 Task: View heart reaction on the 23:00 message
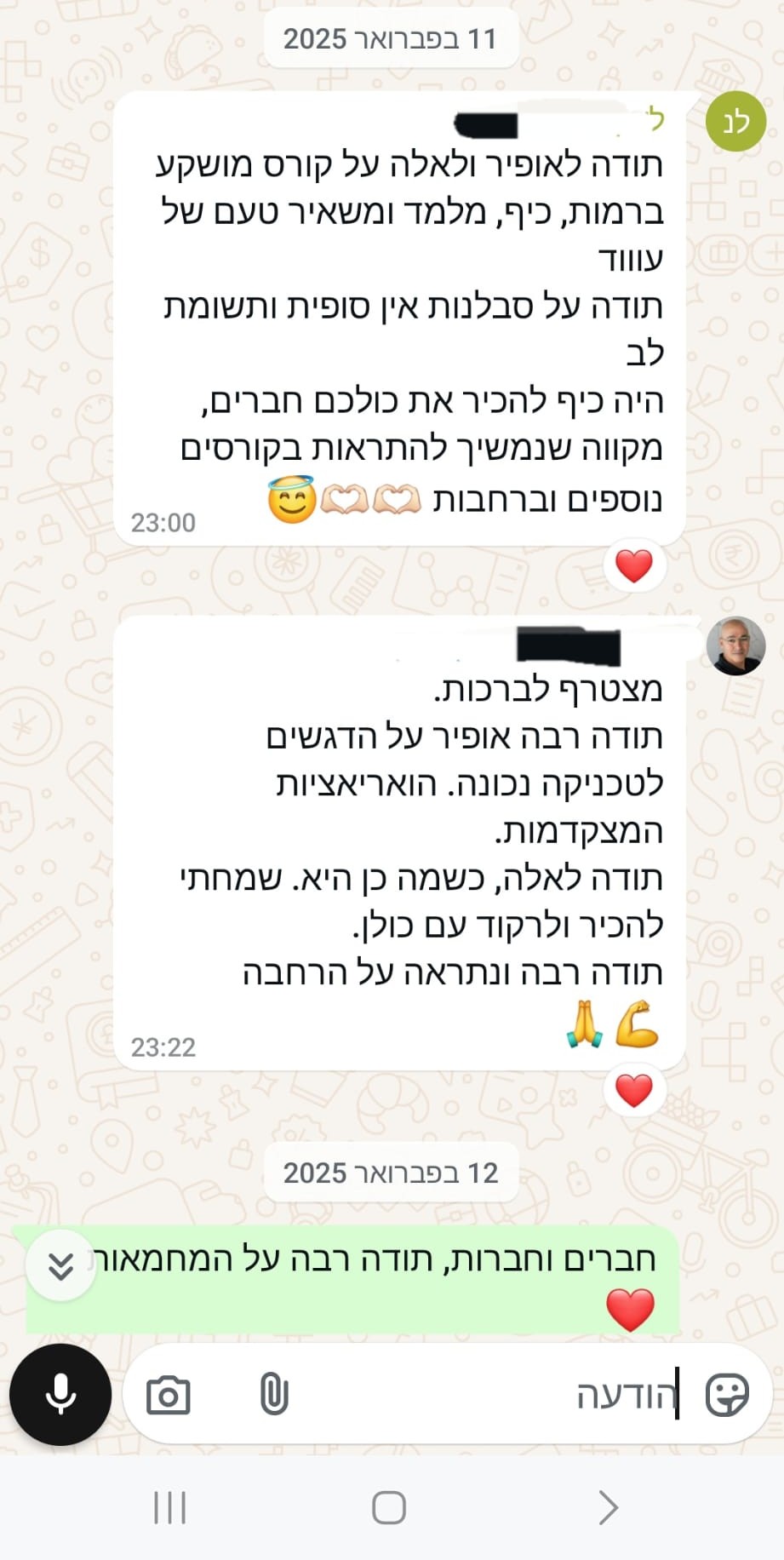(633, 566)
